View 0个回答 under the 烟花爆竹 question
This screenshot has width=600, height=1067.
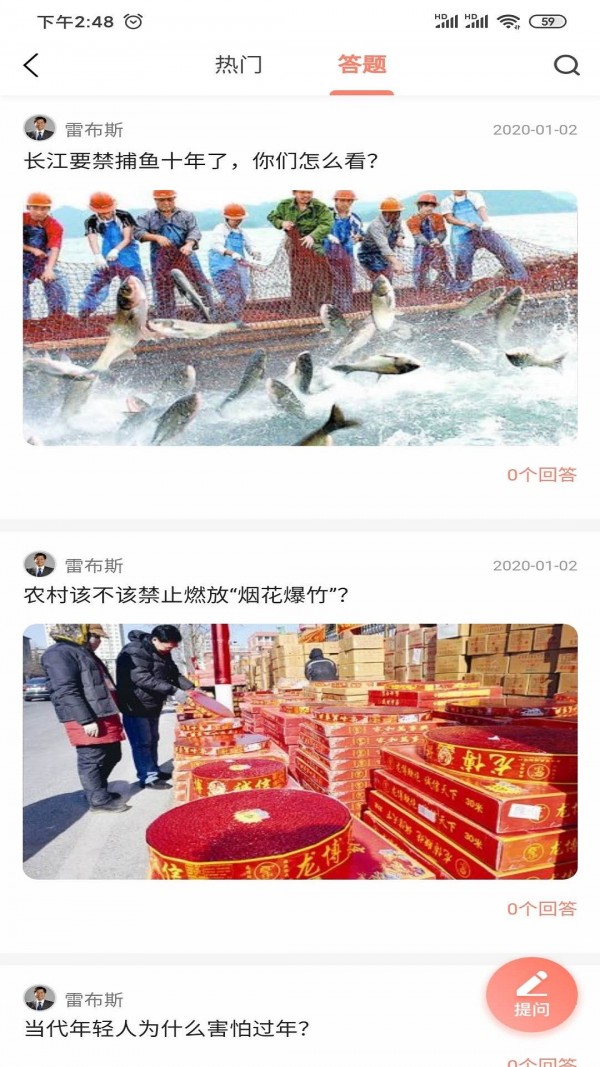pos(541,909)
